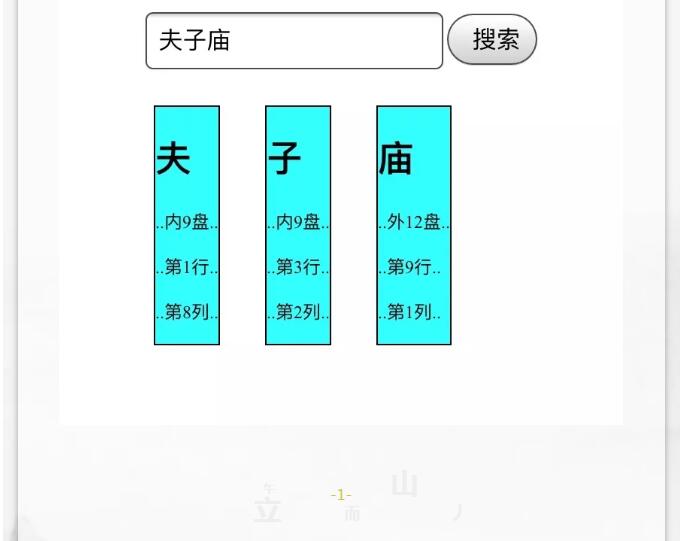Open the 子 character card
This screenshot has width=686, height=541.
point(298,225)
